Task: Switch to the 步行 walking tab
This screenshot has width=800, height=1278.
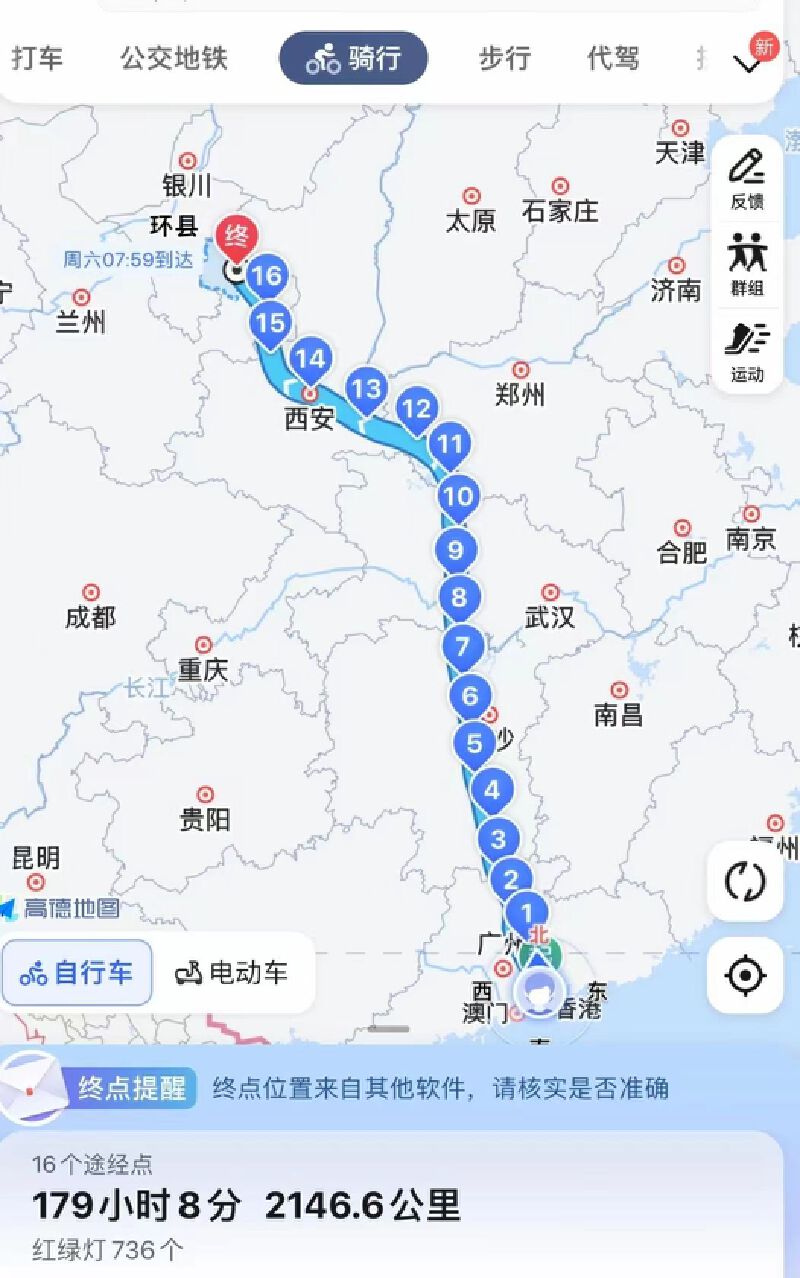Action: 504,58
